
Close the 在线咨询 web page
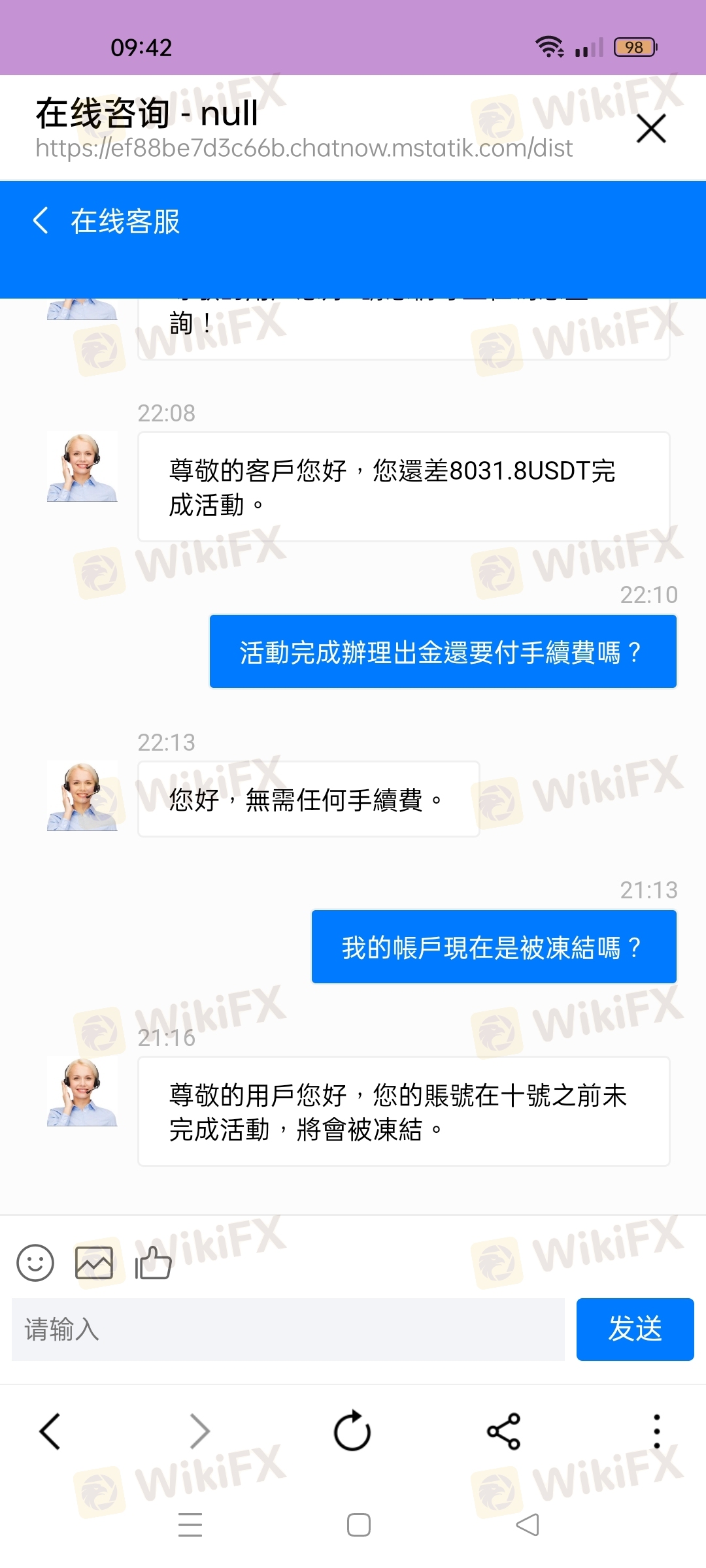tap(651, 128)
